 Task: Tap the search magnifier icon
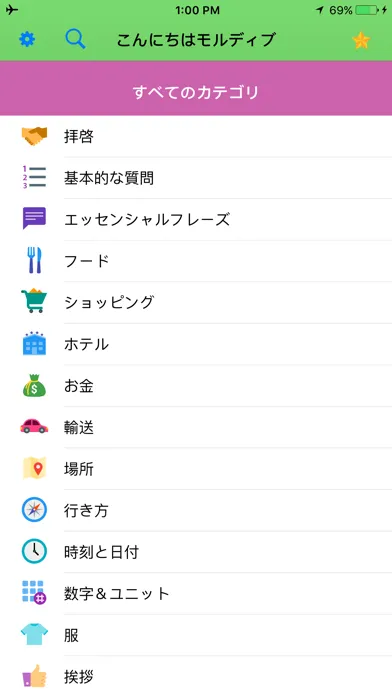(75, 39)
